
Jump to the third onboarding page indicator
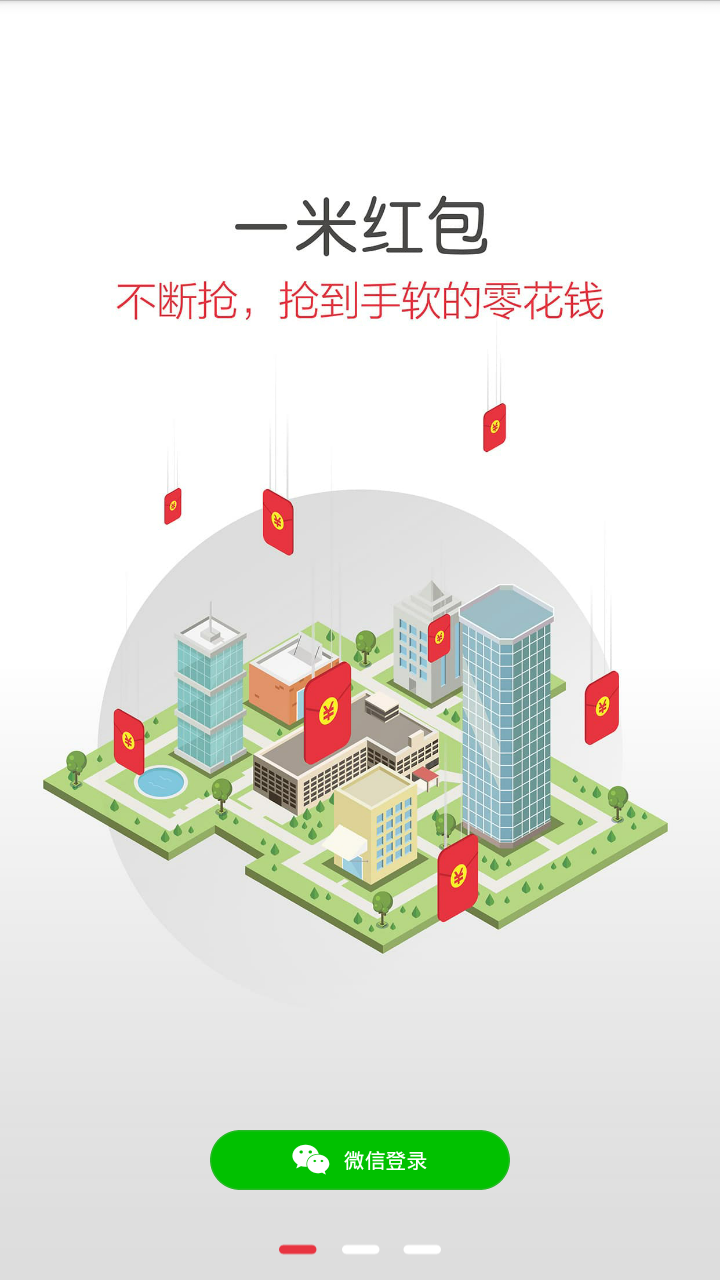pyautogui.click(x=422, y=1249)
